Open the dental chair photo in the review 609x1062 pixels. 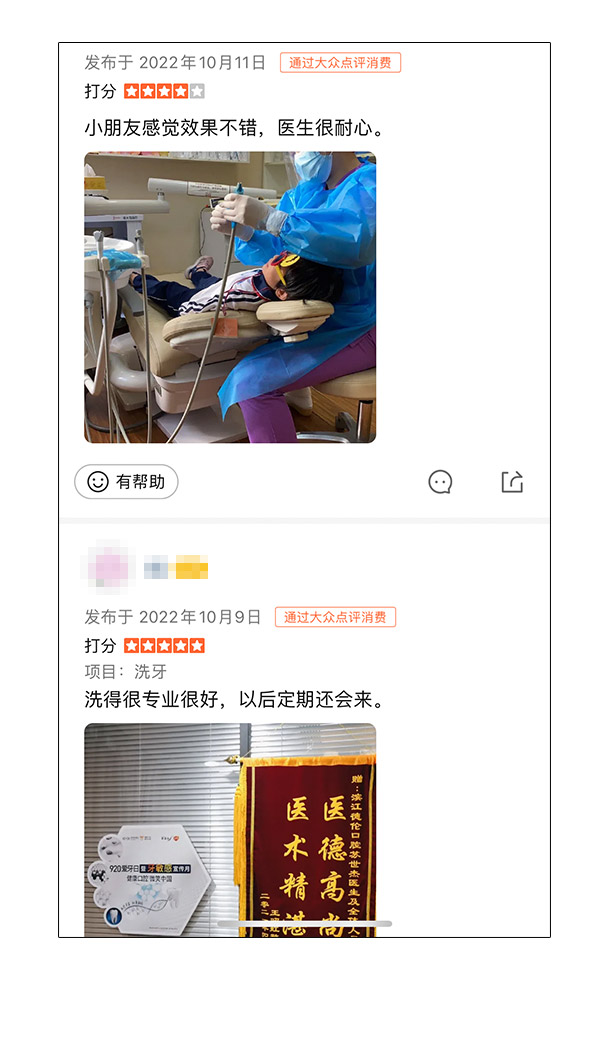(x=230, y=297)
